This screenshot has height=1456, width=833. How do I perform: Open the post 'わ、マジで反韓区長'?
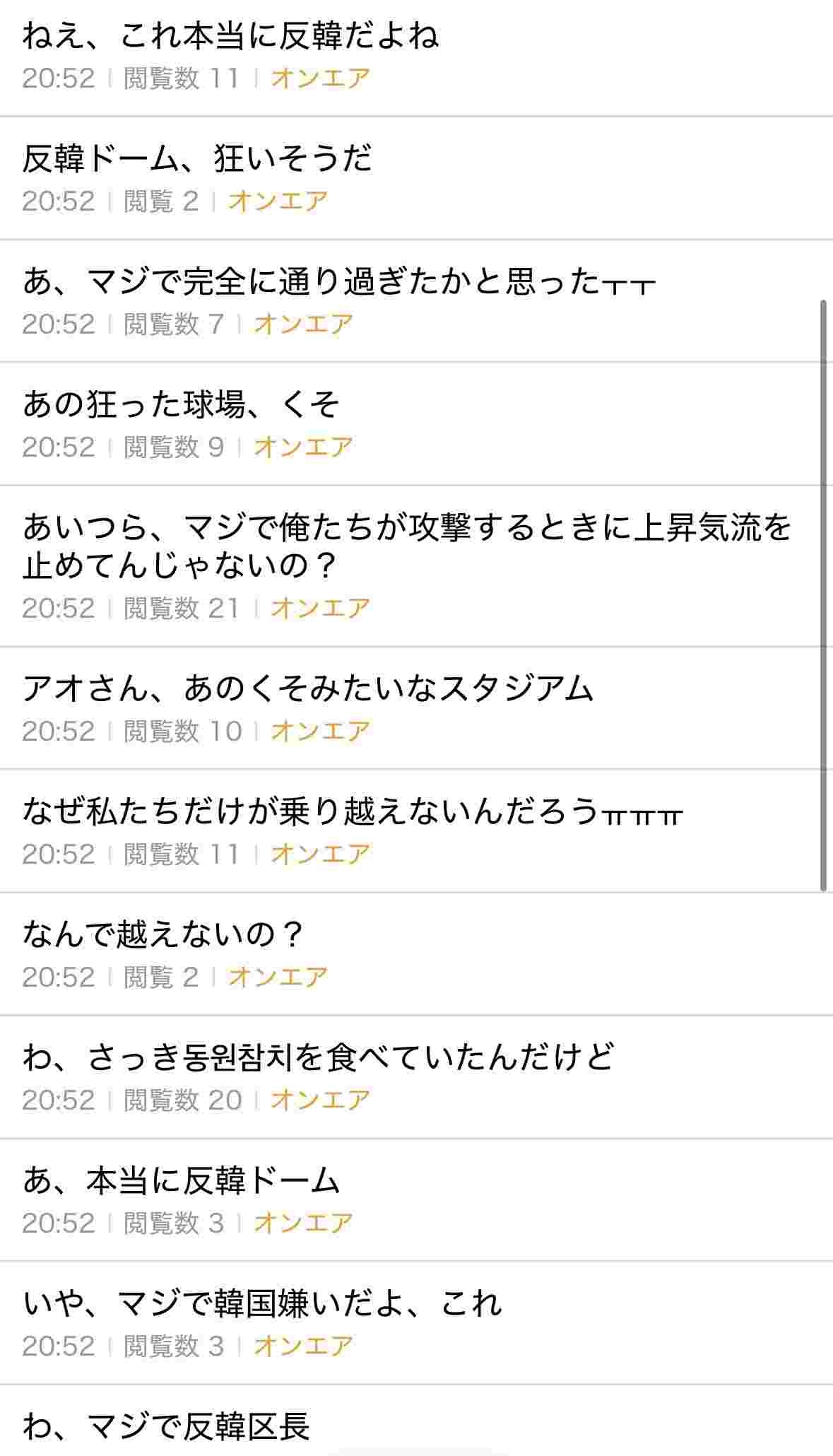coord(167,1426)
